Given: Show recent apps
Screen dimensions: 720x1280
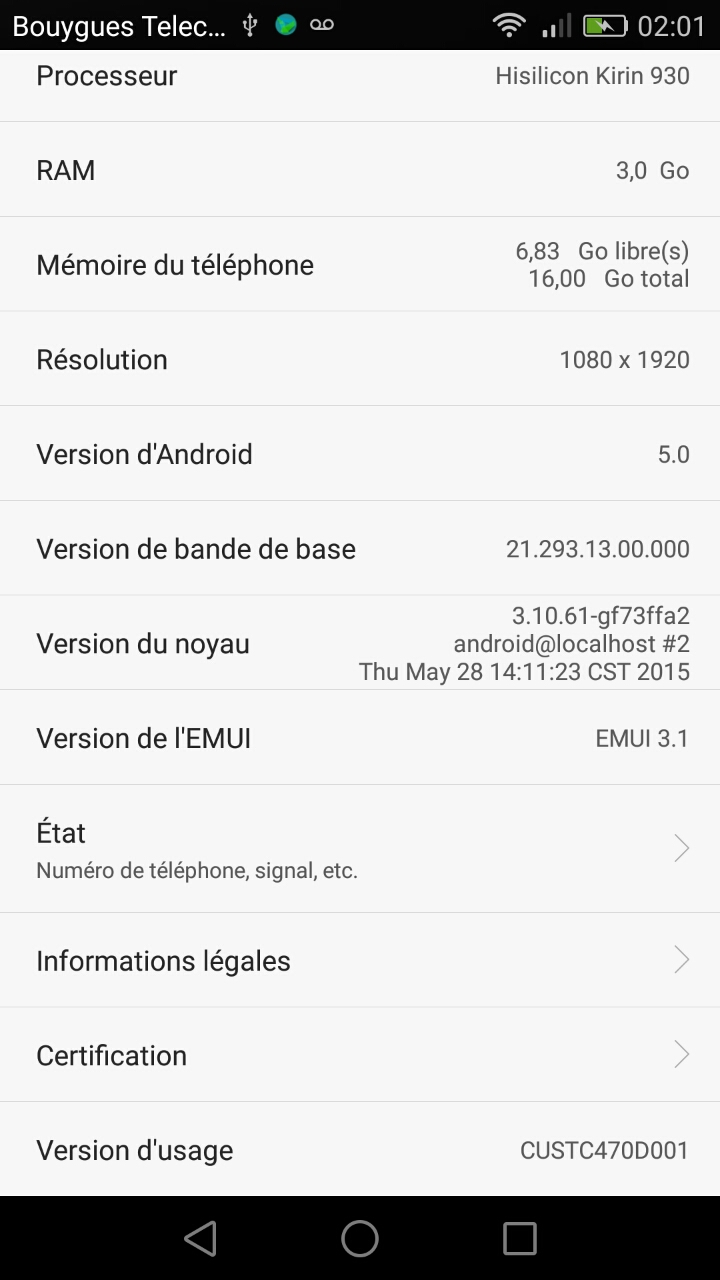Looking at the screenshot, I should coord(519,1239).
